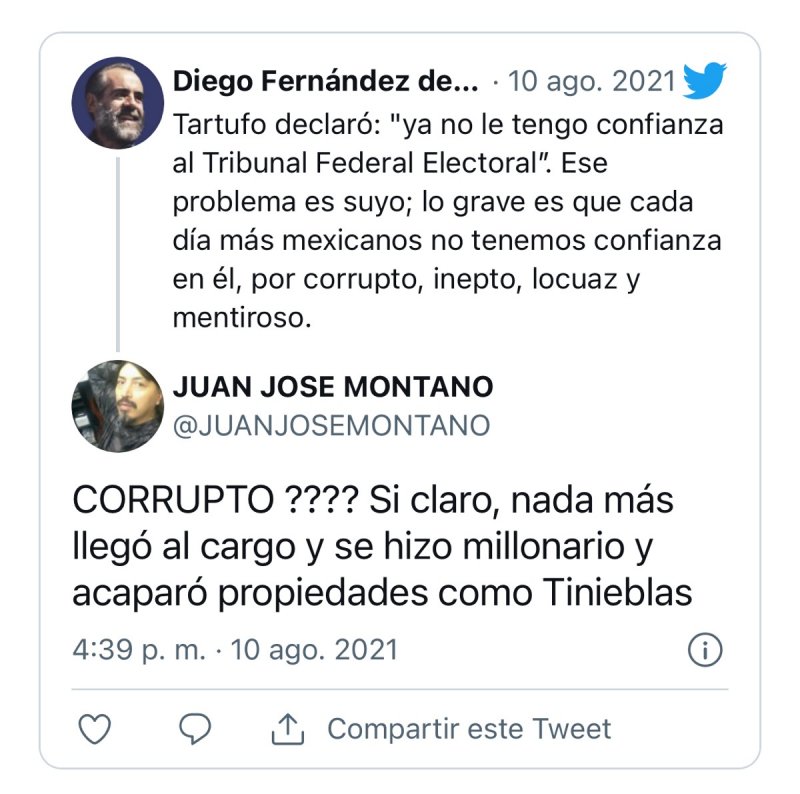The height and width of the screenshot is (794, 800).
Task: Open the Twitter bird logo
Action: pyautogui.click(x=704, y=81)
